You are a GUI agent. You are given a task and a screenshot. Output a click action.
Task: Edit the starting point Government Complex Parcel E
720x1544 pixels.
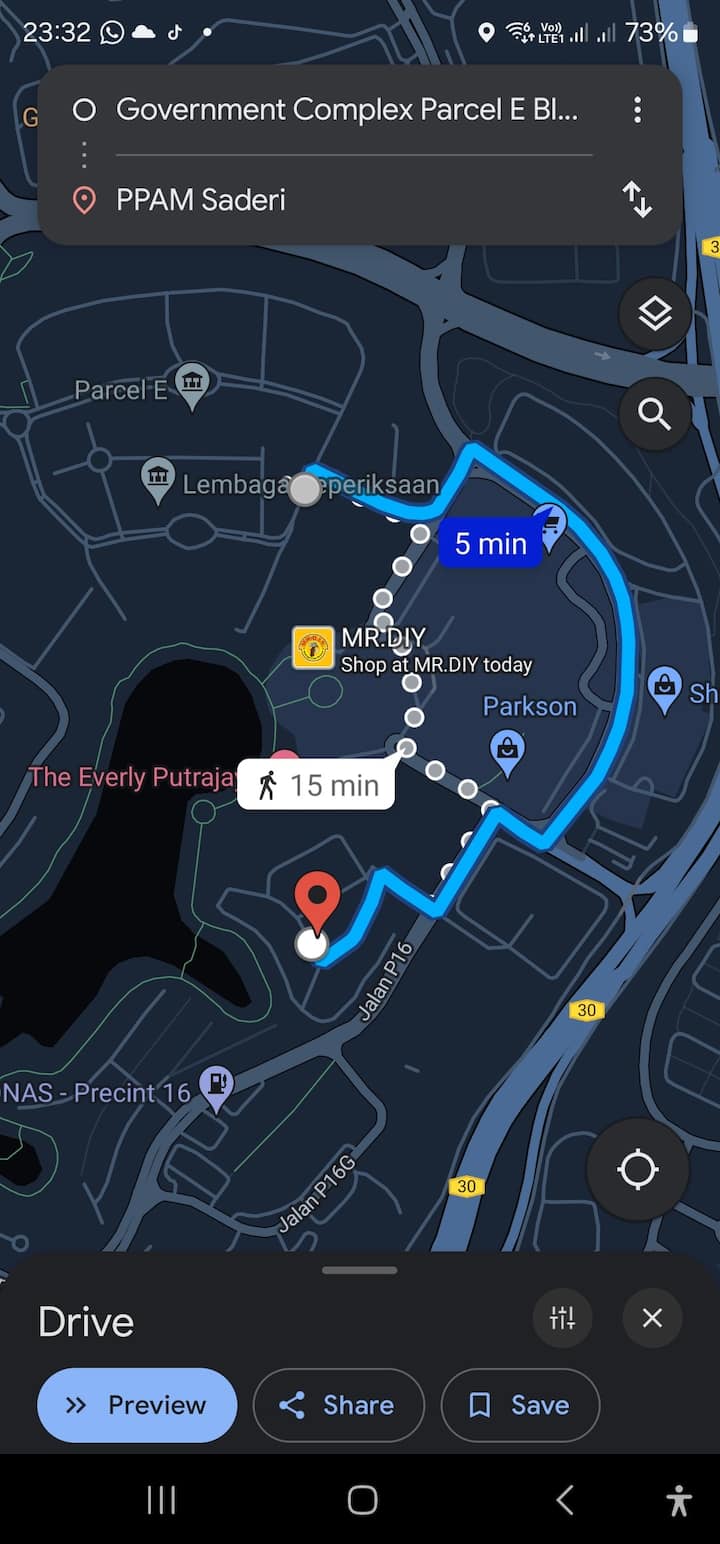coord(346,109)
